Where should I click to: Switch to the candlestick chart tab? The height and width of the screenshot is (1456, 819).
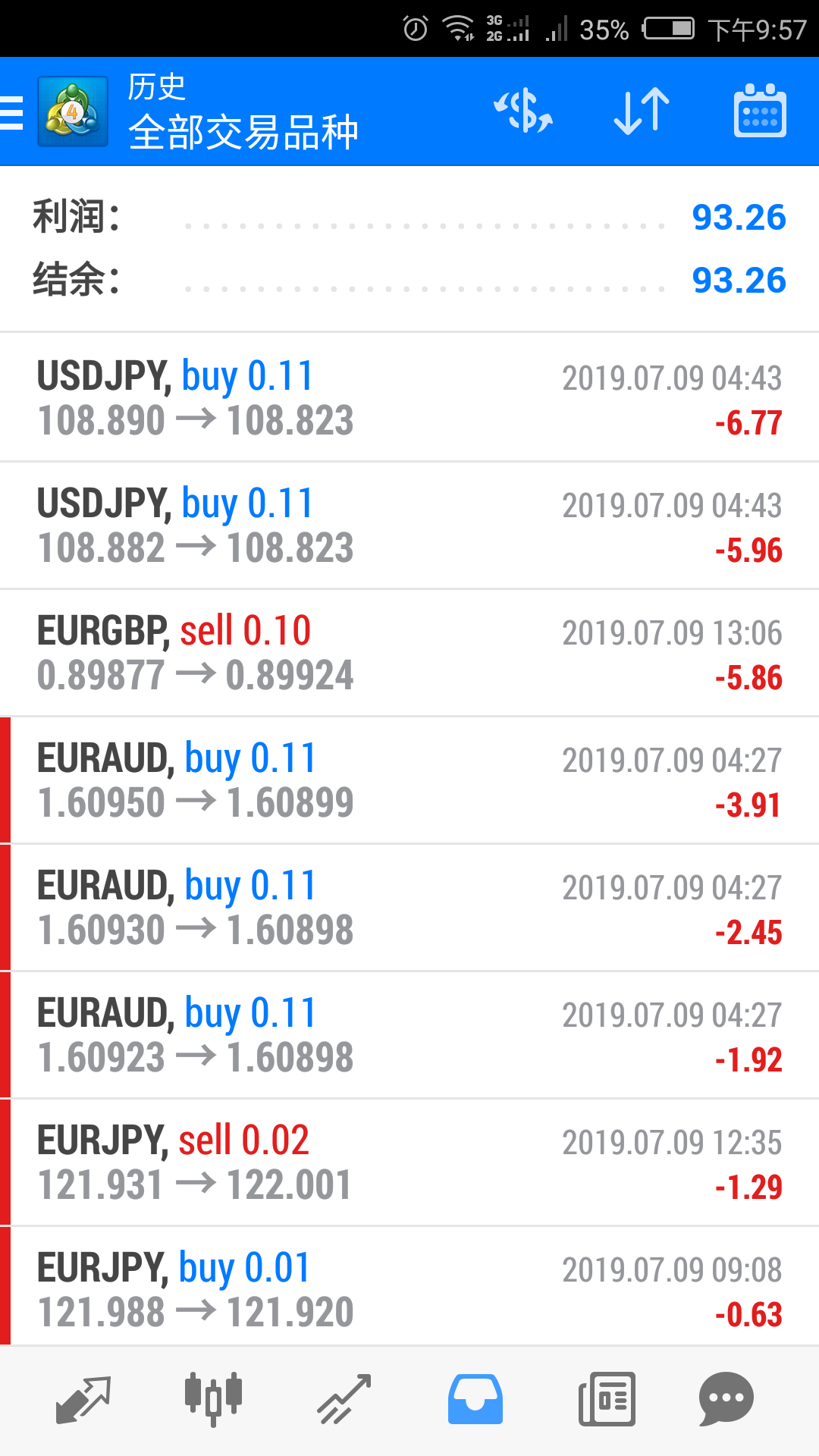213,1399
